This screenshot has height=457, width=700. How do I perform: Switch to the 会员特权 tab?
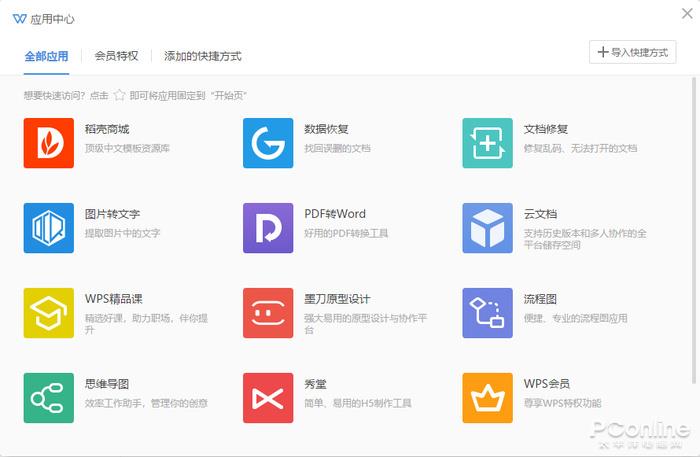click(116, 56)
